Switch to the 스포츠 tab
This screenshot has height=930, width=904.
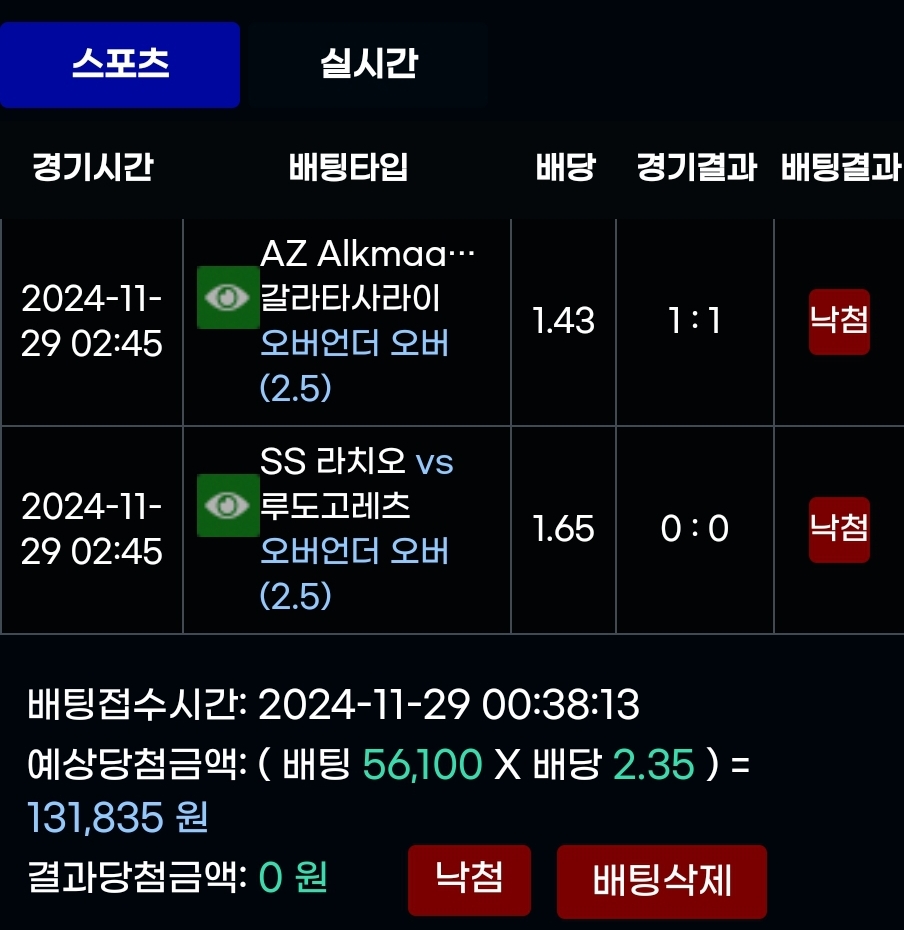pyautogui.click(x=120, y=65)
